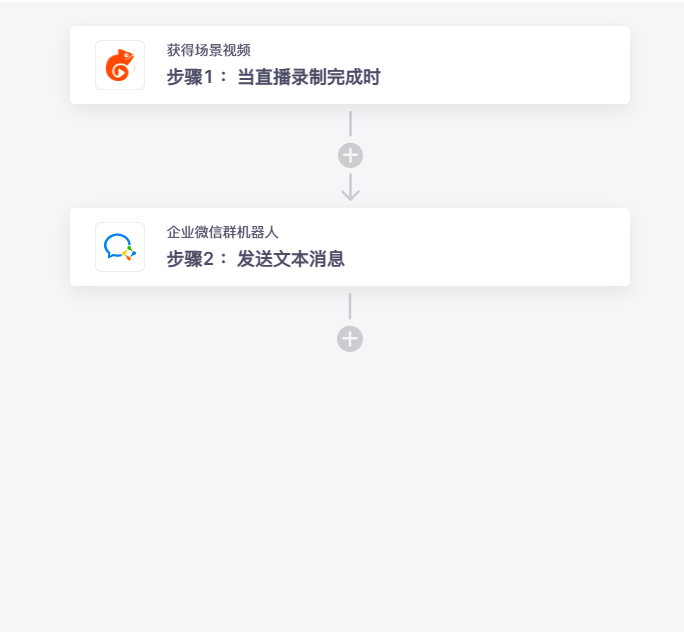The image size is (684, 632).
Task: Open step 2 card 发送文本消息
Action: (x=349, y=247)
